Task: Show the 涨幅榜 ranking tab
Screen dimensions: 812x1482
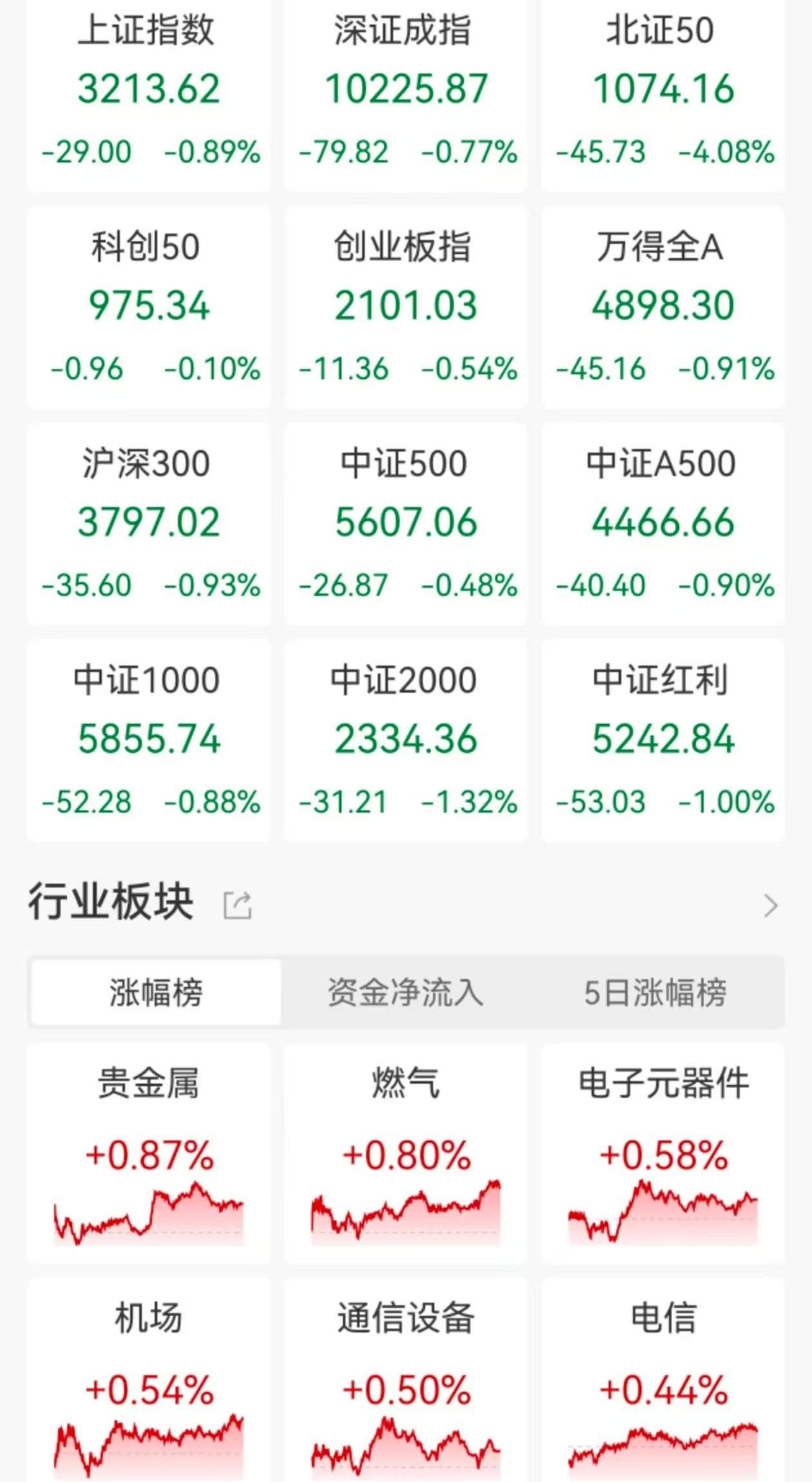Action: point(156,992)
